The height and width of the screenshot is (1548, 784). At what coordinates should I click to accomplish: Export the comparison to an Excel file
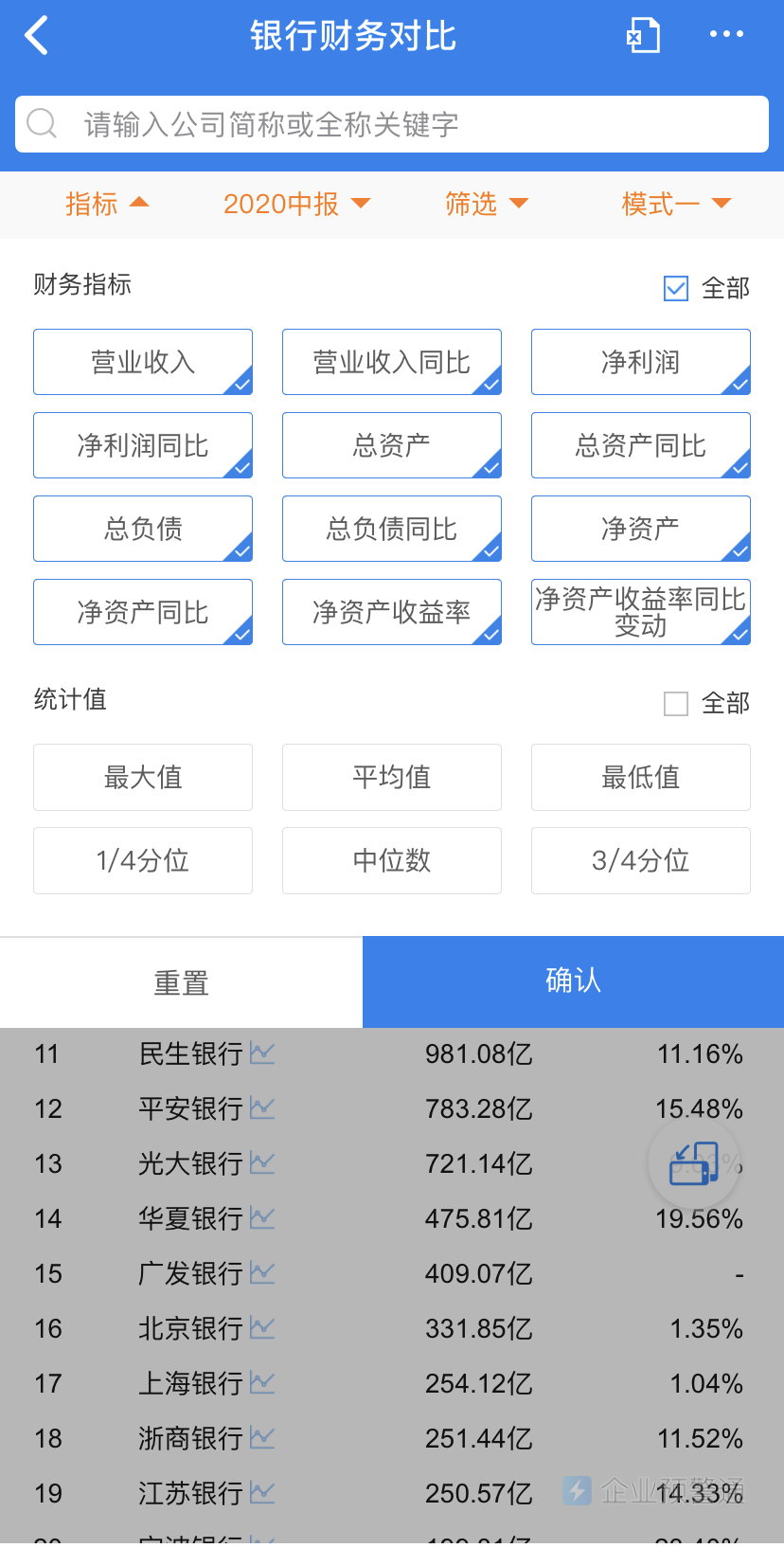tap(643, 36)
